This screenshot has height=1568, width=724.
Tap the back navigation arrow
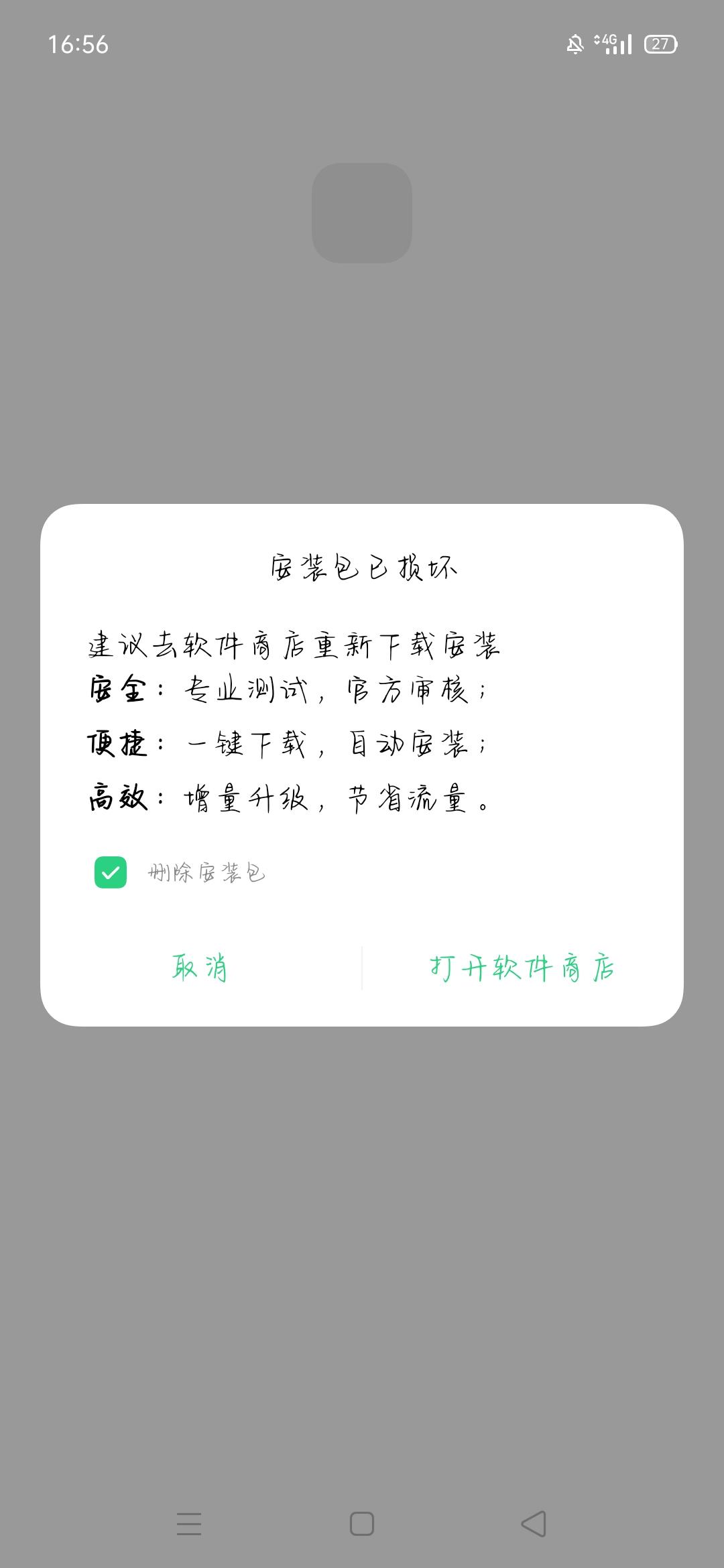533,1524
